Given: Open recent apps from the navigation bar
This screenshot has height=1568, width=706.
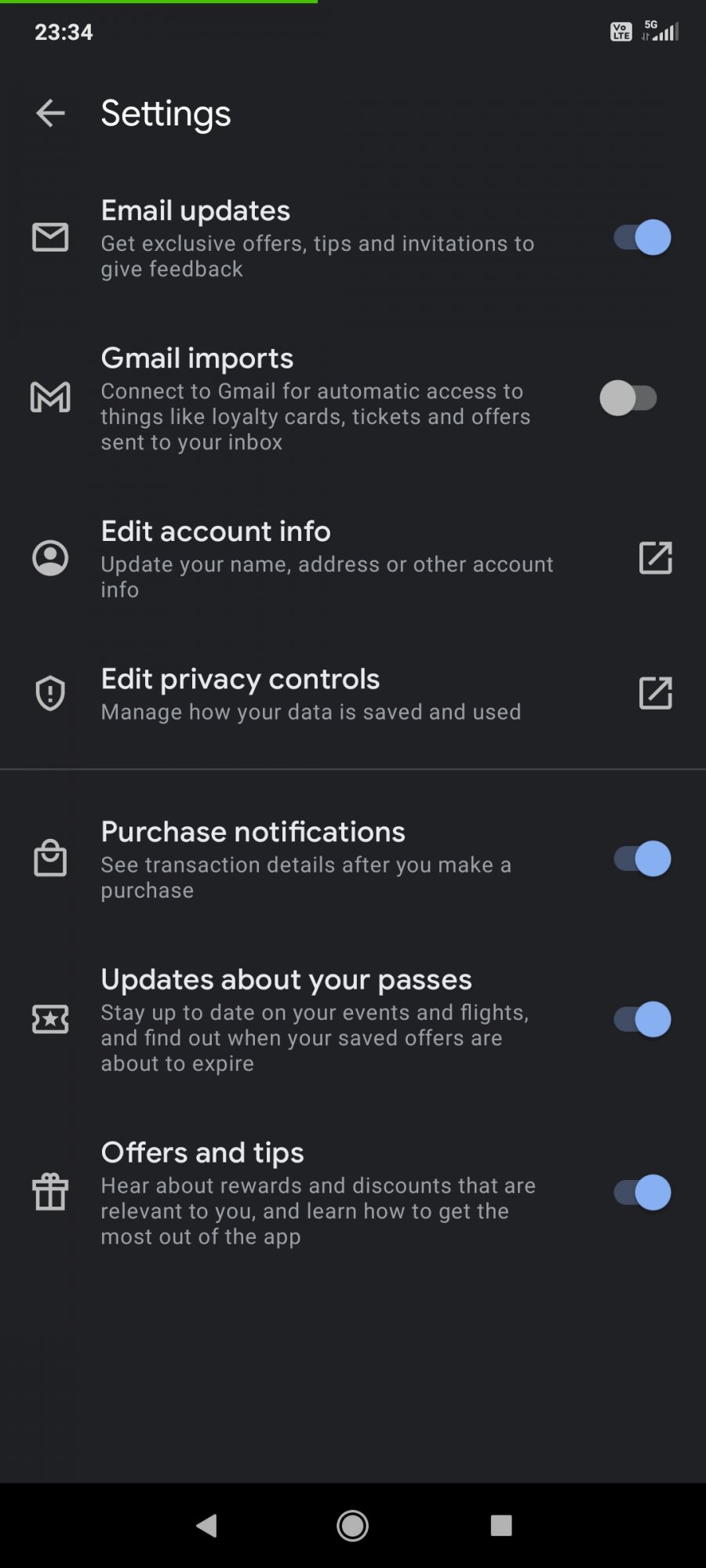Looking at the screenshot, I should point(501,1526).
